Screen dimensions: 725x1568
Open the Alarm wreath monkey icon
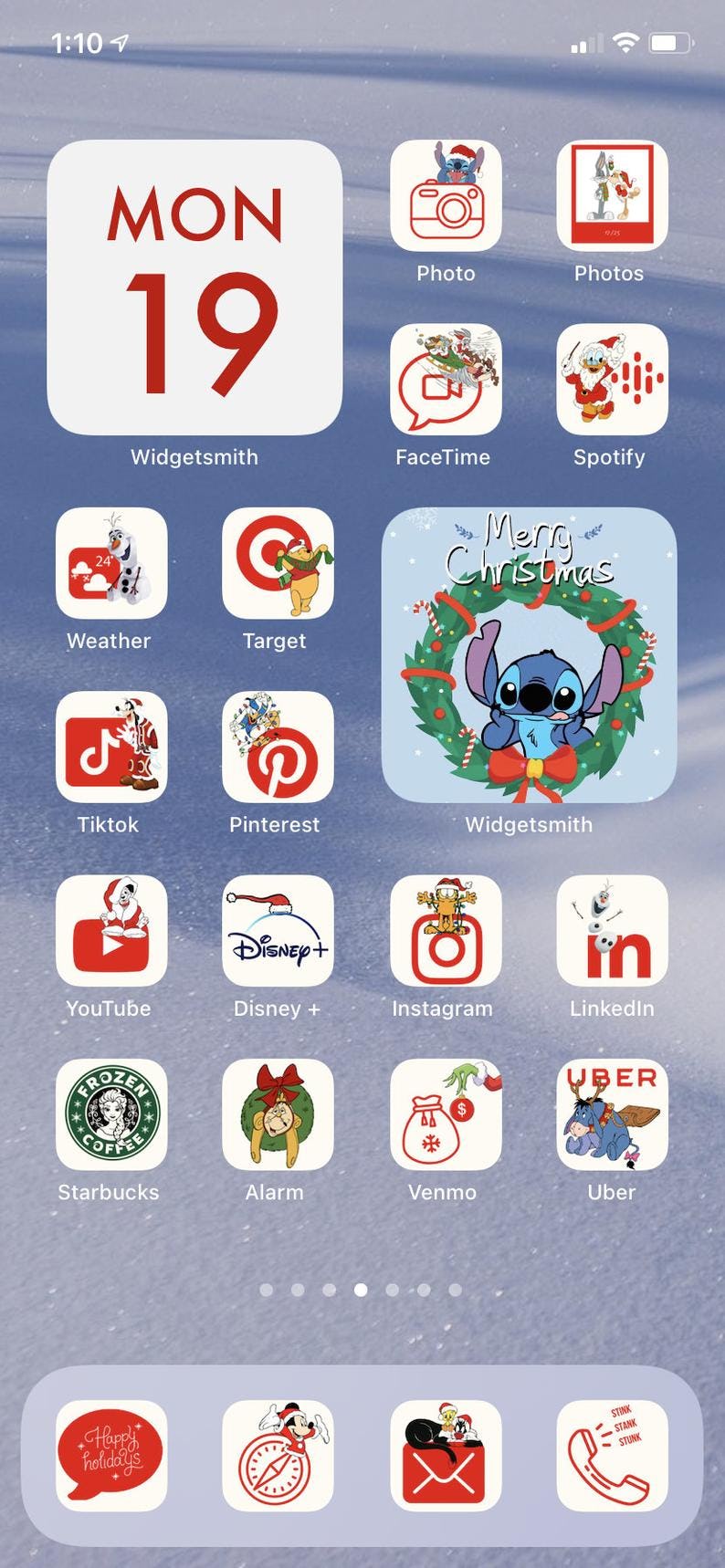pos(276,1115)
